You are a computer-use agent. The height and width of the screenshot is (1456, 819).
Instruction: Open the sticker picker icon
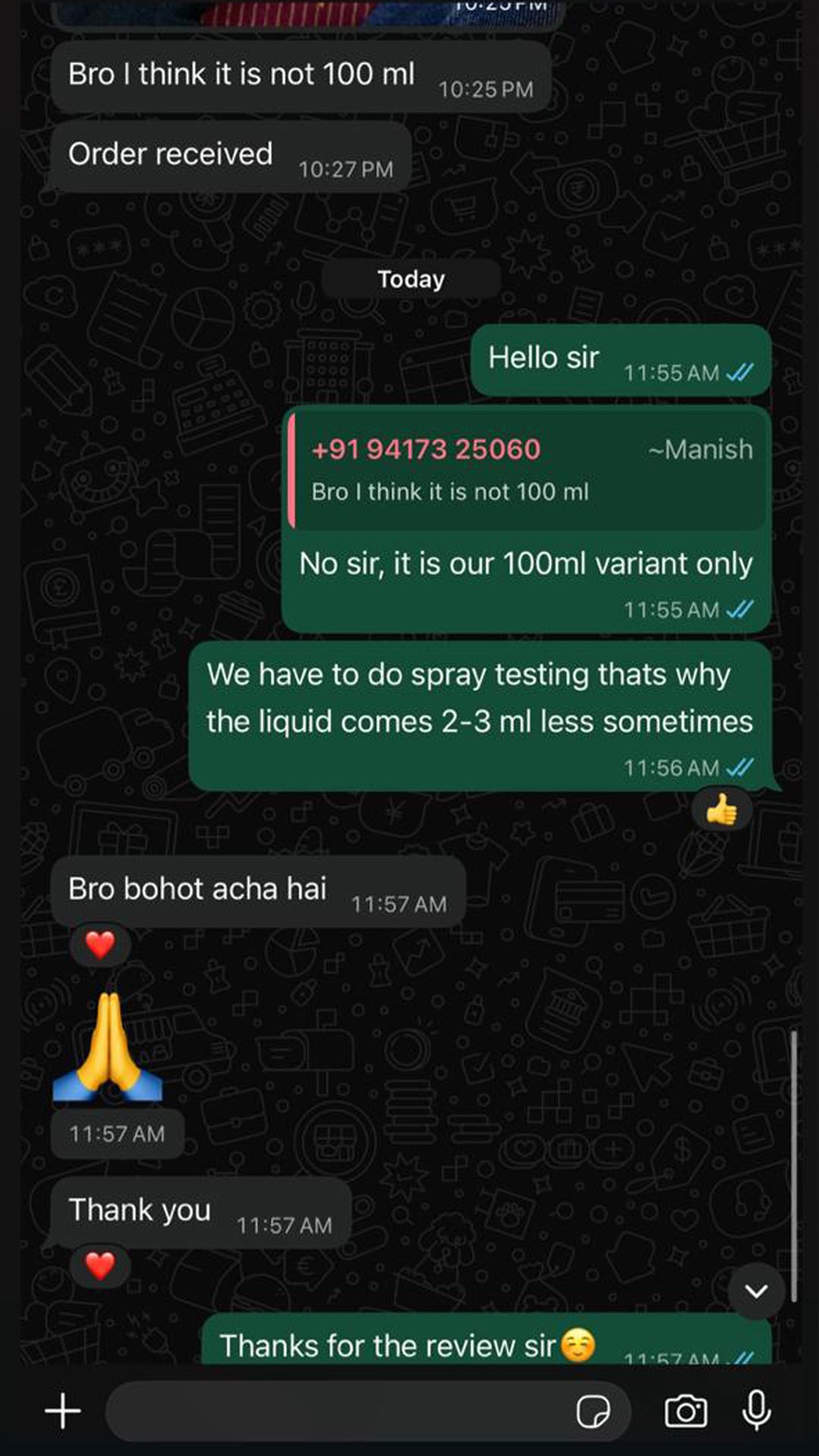(x=592, y=1411)
